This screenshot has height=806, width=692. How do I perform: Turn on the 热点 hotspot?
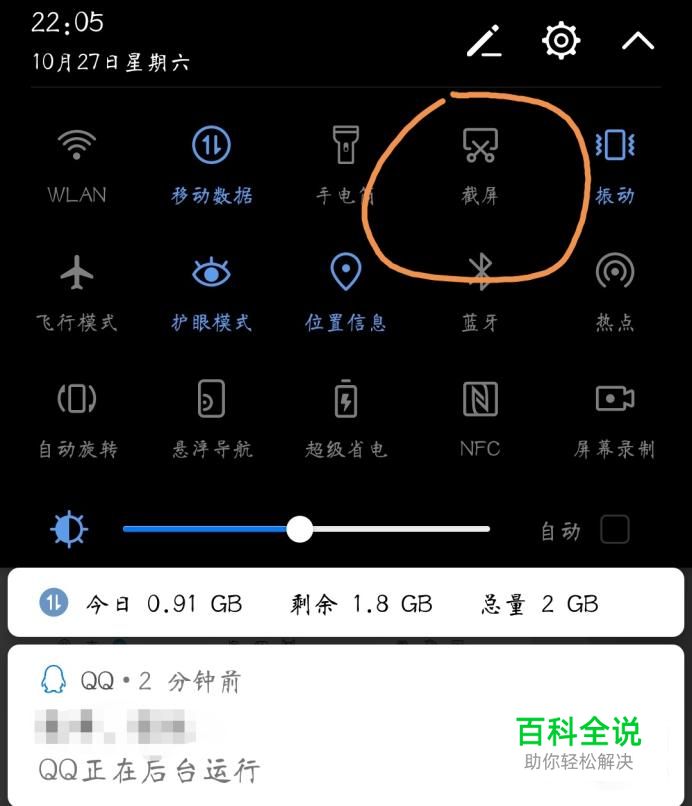point(614,272)
